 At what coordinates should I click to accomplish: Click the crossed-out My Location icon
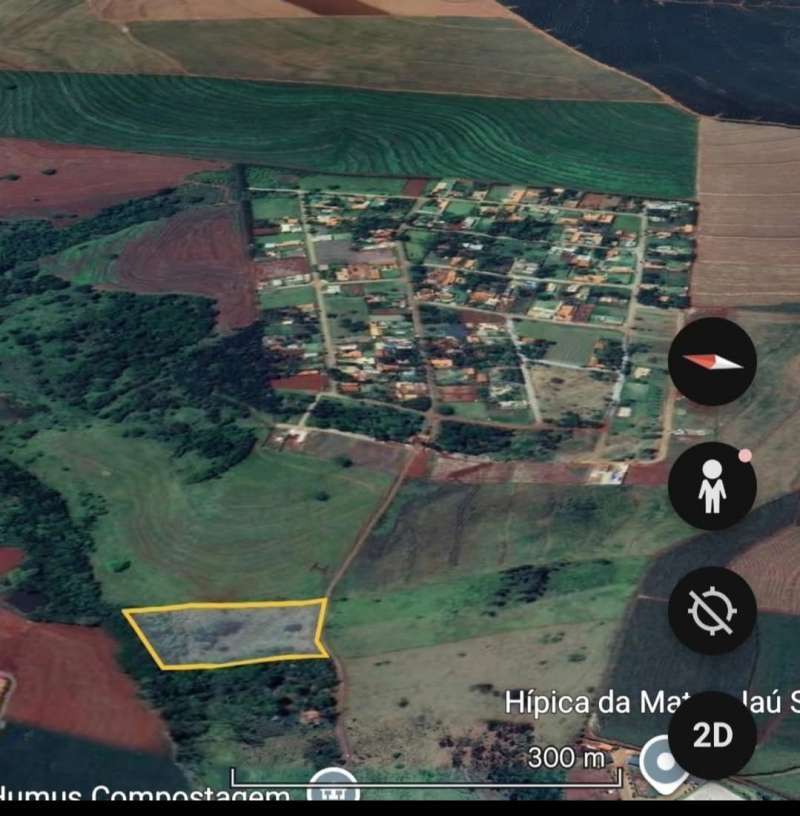pyautogui.click(x=712, y=611)
